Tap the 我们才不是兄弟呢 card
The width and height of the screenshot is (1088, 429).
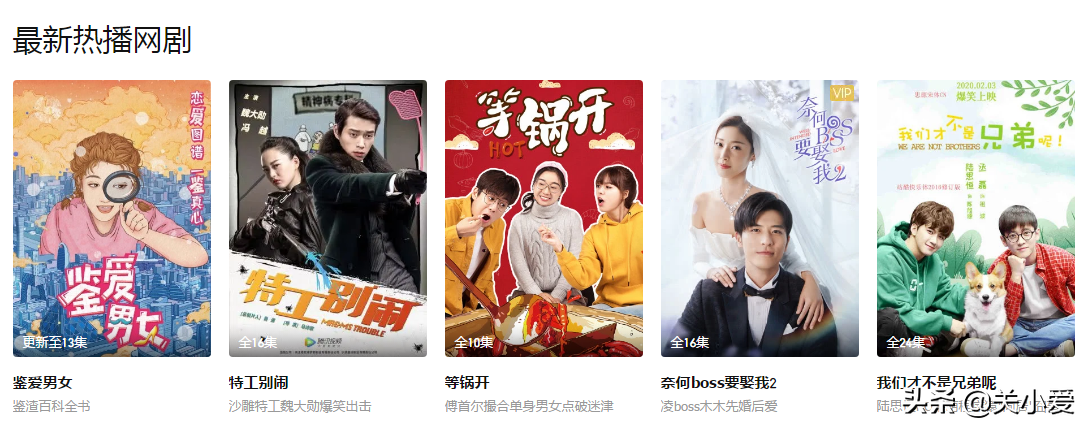pos(976,218)
